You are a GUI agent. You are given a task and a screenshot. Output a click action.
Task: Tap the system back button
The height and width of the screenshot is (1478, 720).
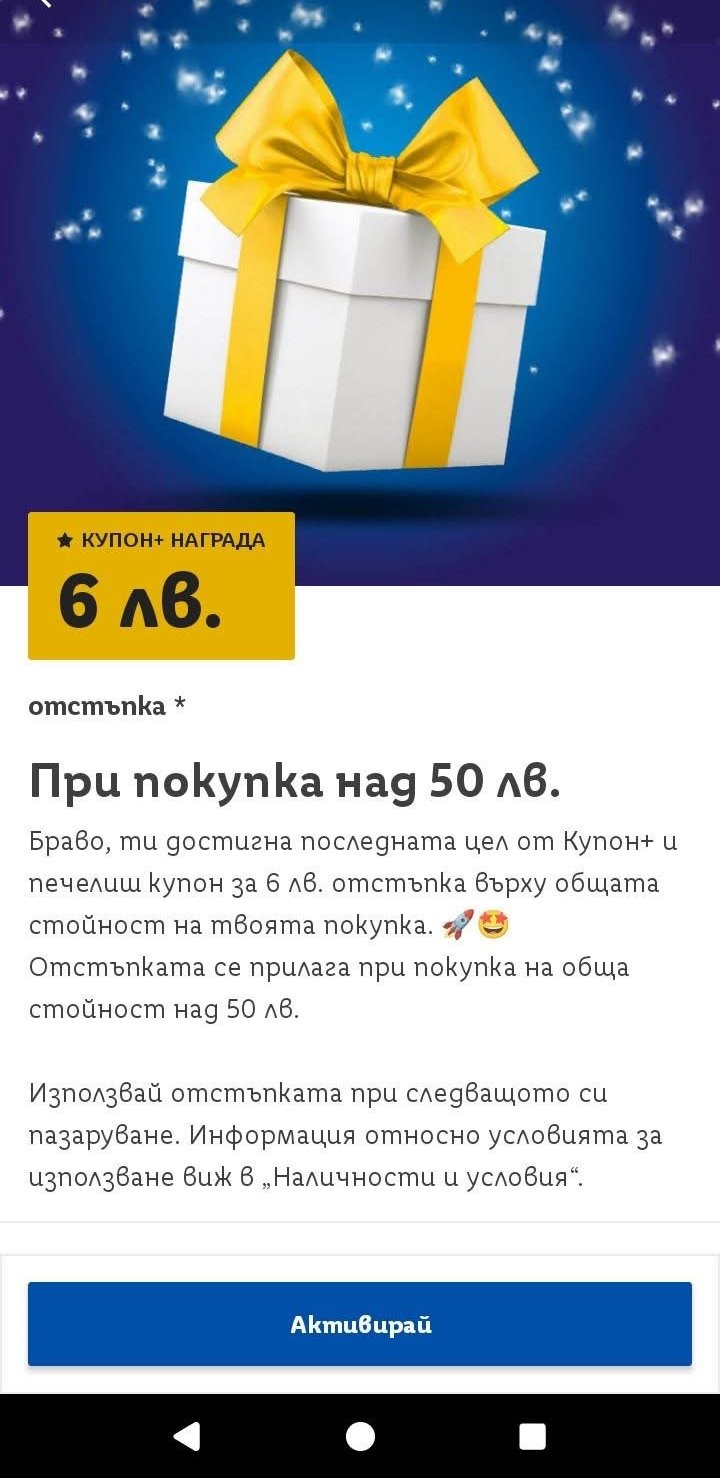pyautogui.click(x=187, y=1436)
